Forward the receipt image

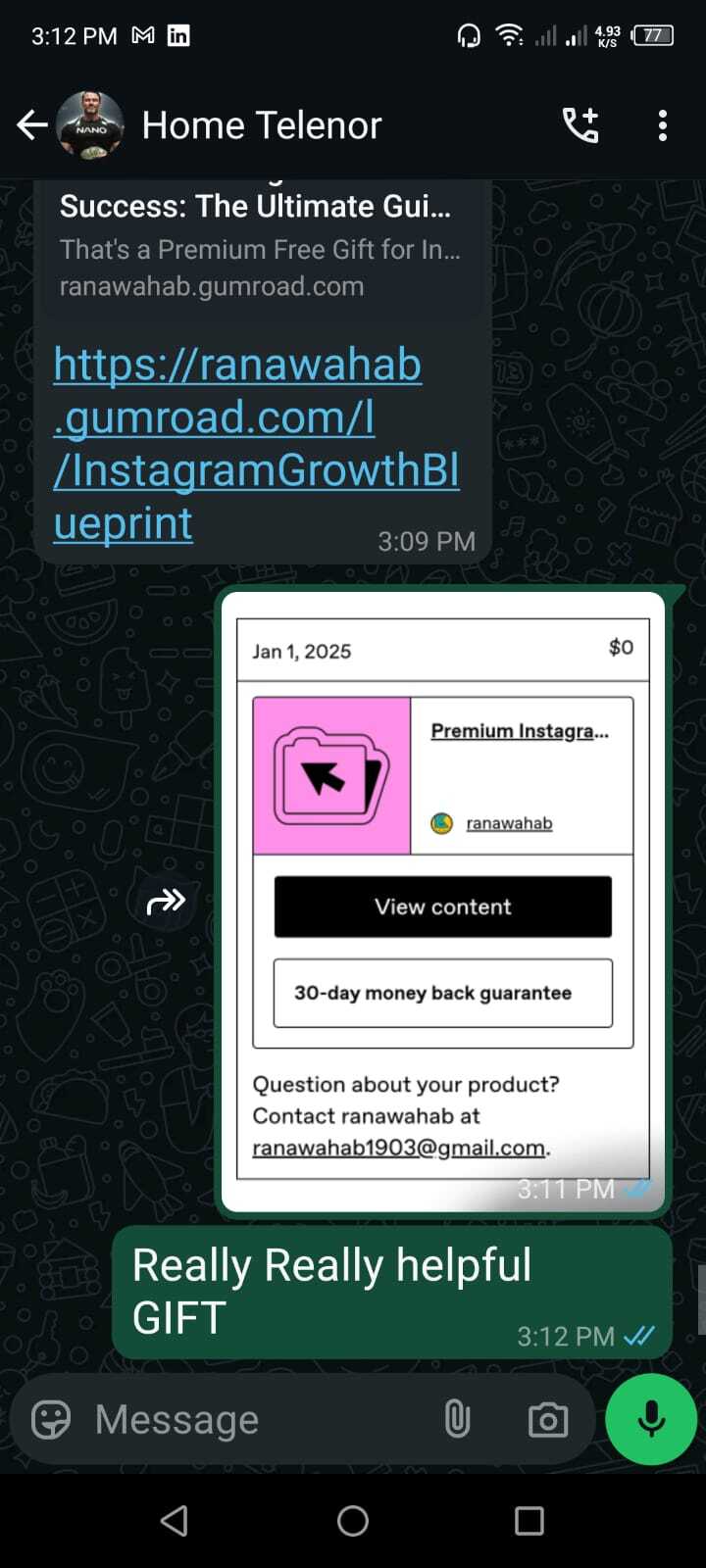(166, 901)
